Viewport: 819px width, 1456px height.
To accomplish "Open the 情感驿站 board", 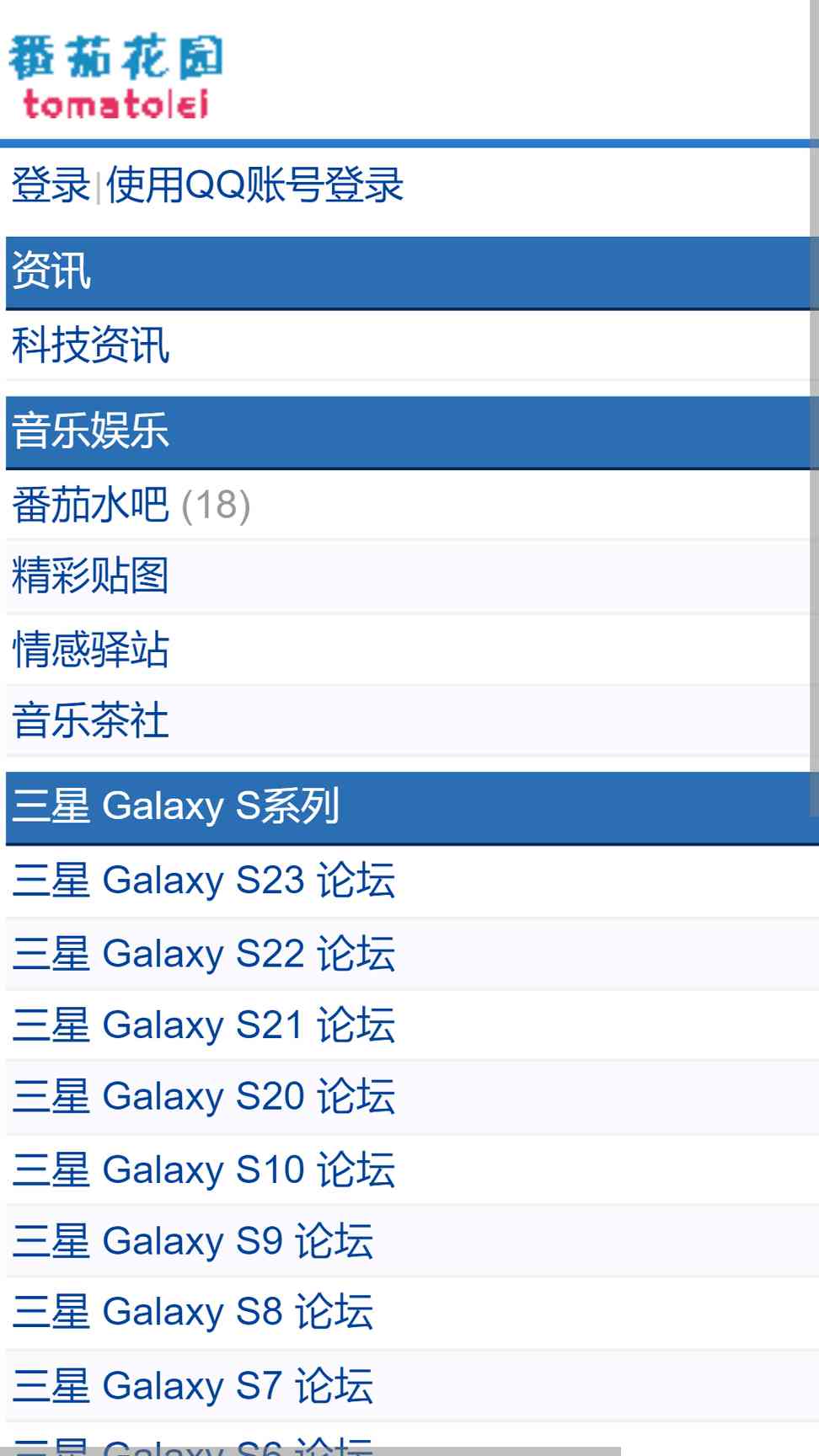I will 91,650.
